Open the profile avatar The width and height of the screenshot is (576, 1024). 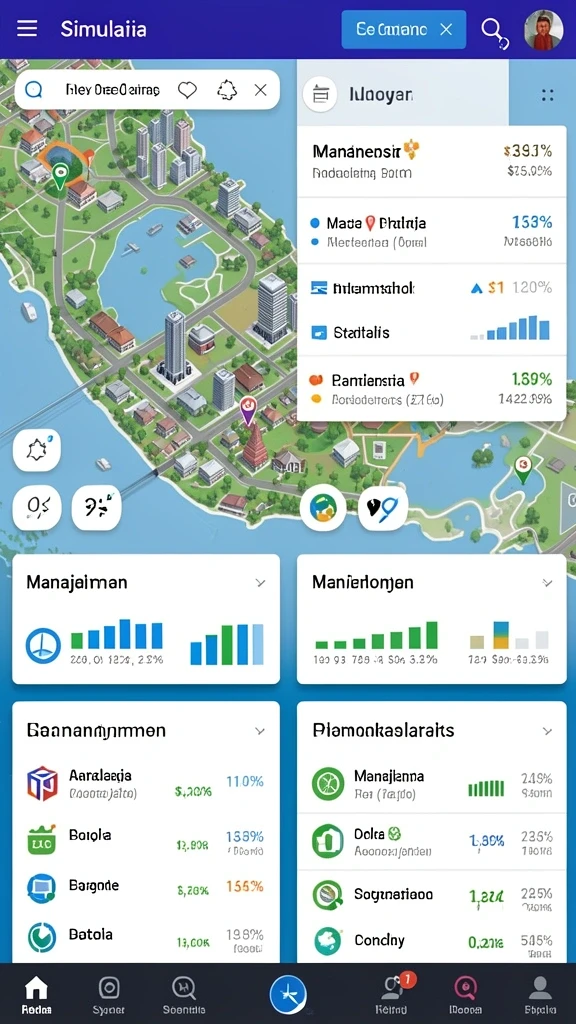tap(543, 29)
